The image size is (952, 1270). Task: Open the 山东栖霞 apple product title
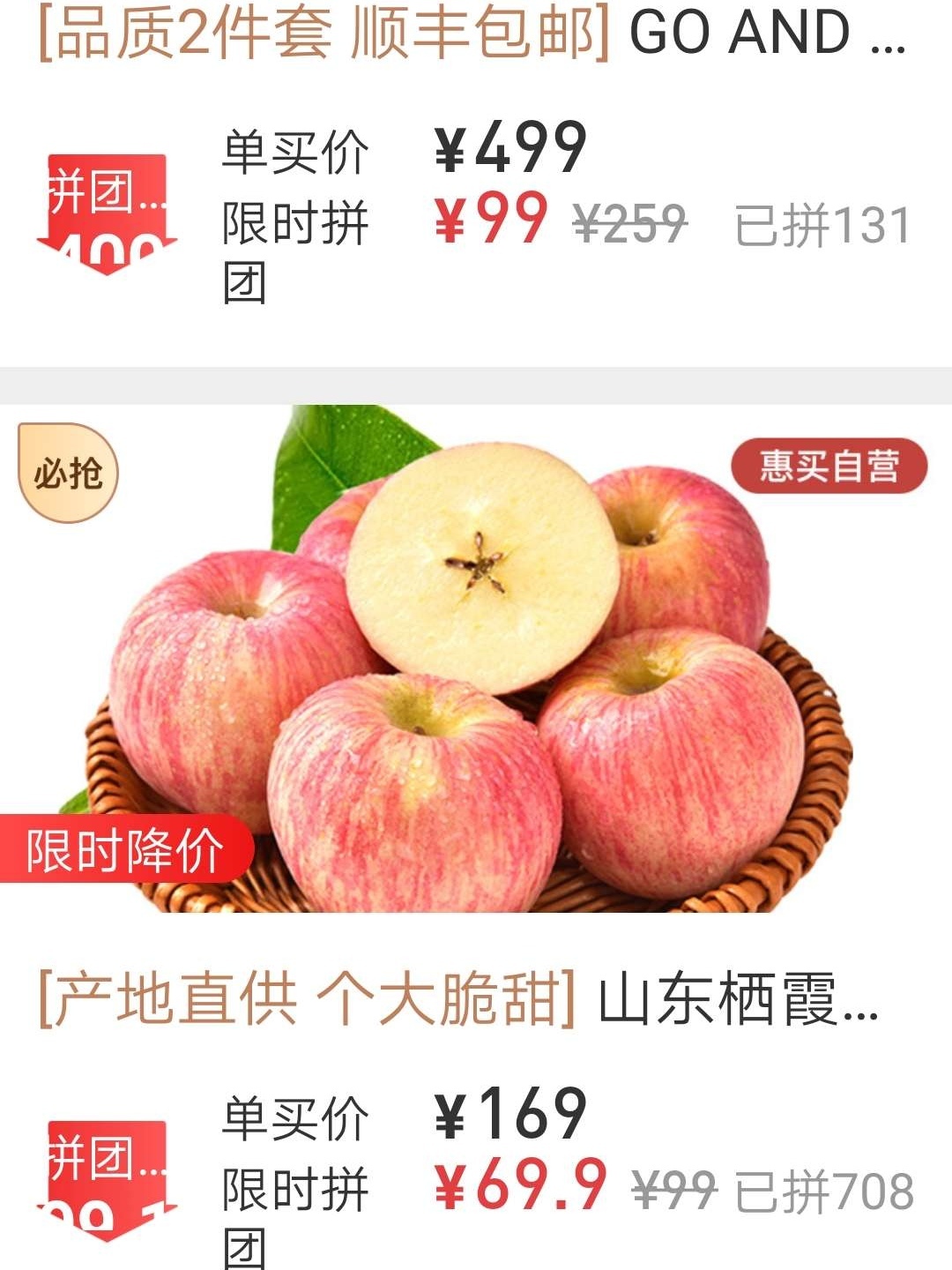pos(458,998)
